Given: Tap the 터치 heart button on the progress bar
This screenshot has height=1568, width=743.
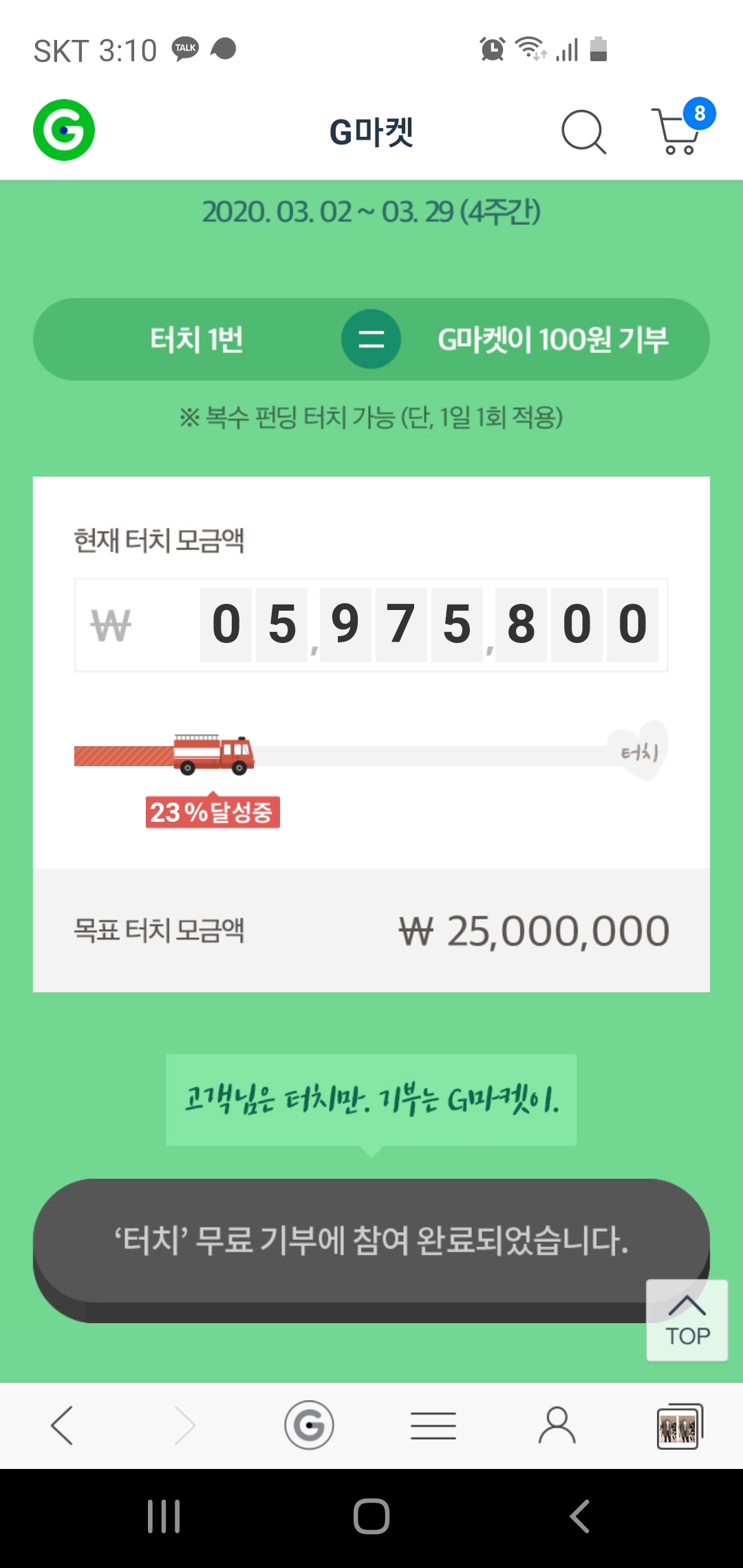Looking at the screenshot, I should [640, 752].
